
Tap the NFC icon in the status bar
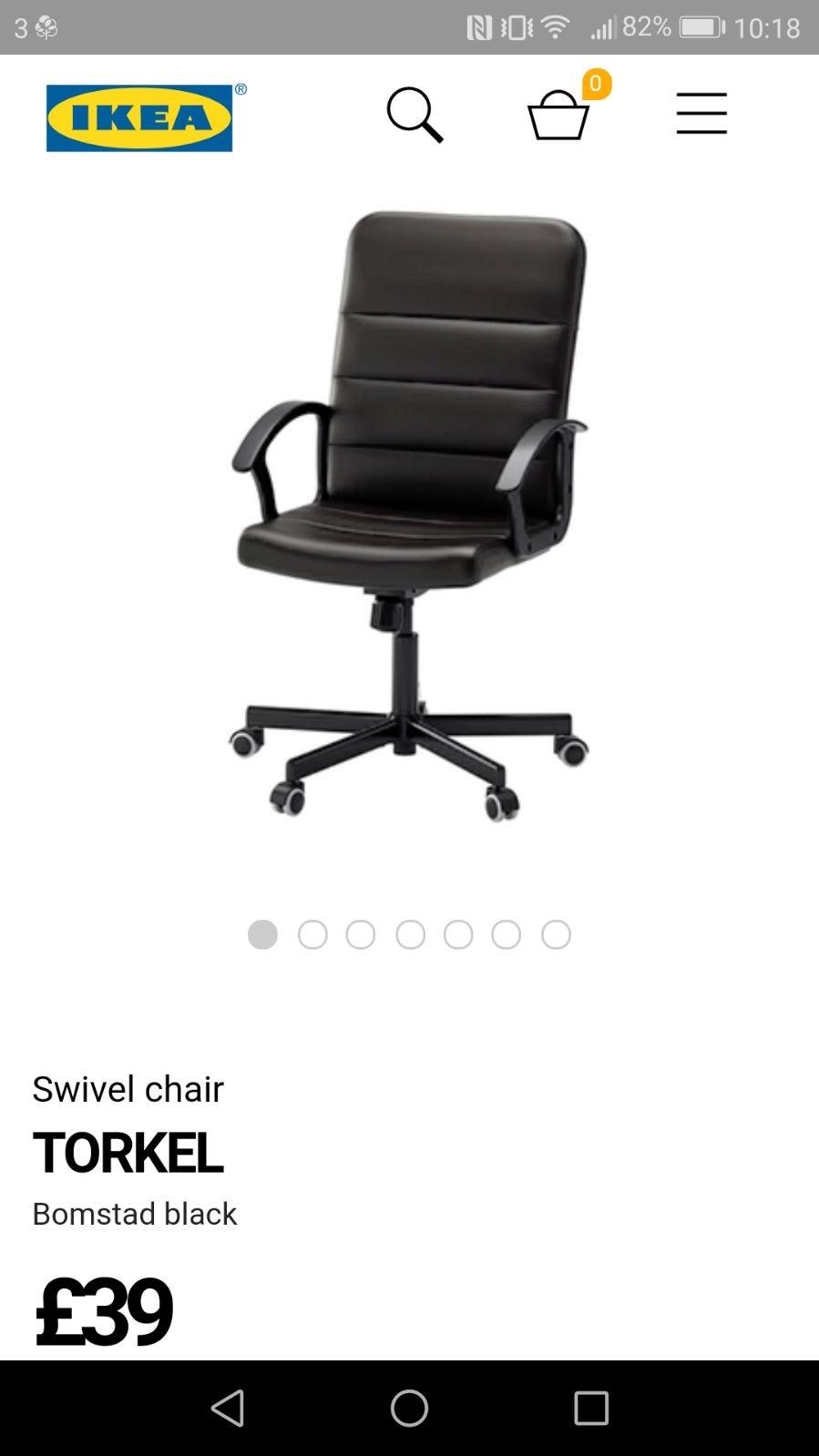[476, 25]
